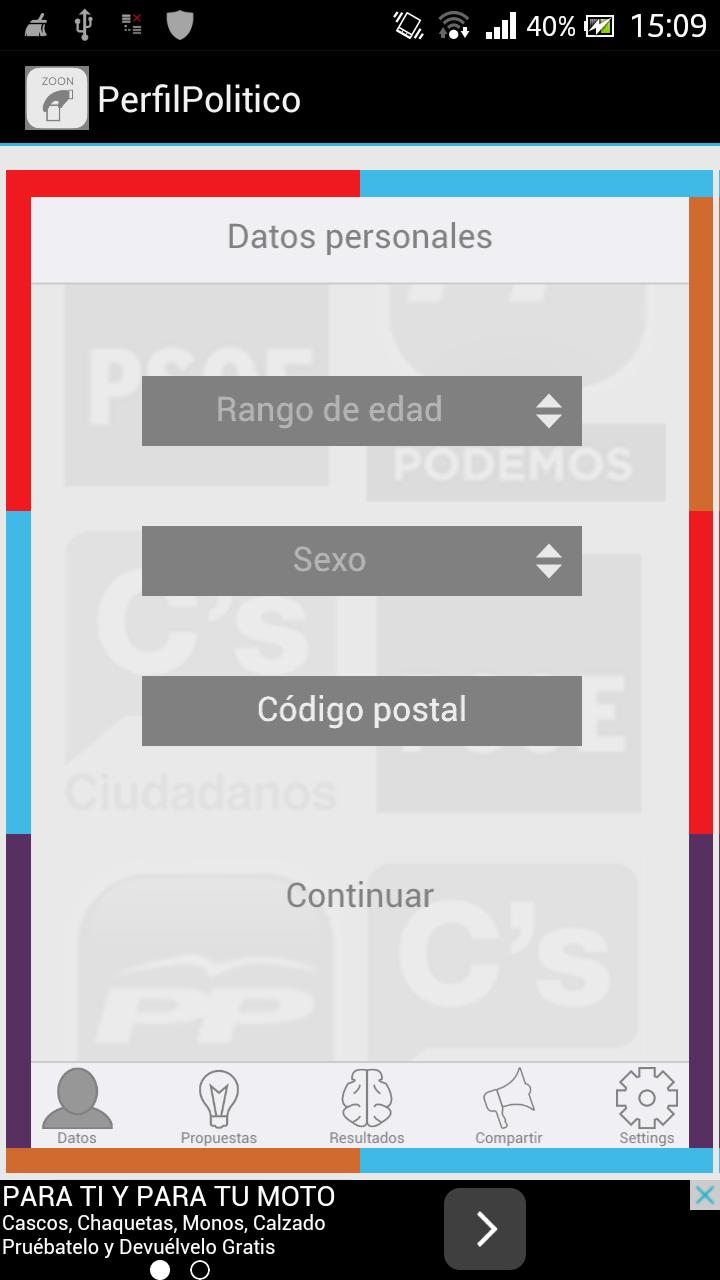Open the Propuestas tab
The image size is (720, 1280).
tap(219, 1106)
